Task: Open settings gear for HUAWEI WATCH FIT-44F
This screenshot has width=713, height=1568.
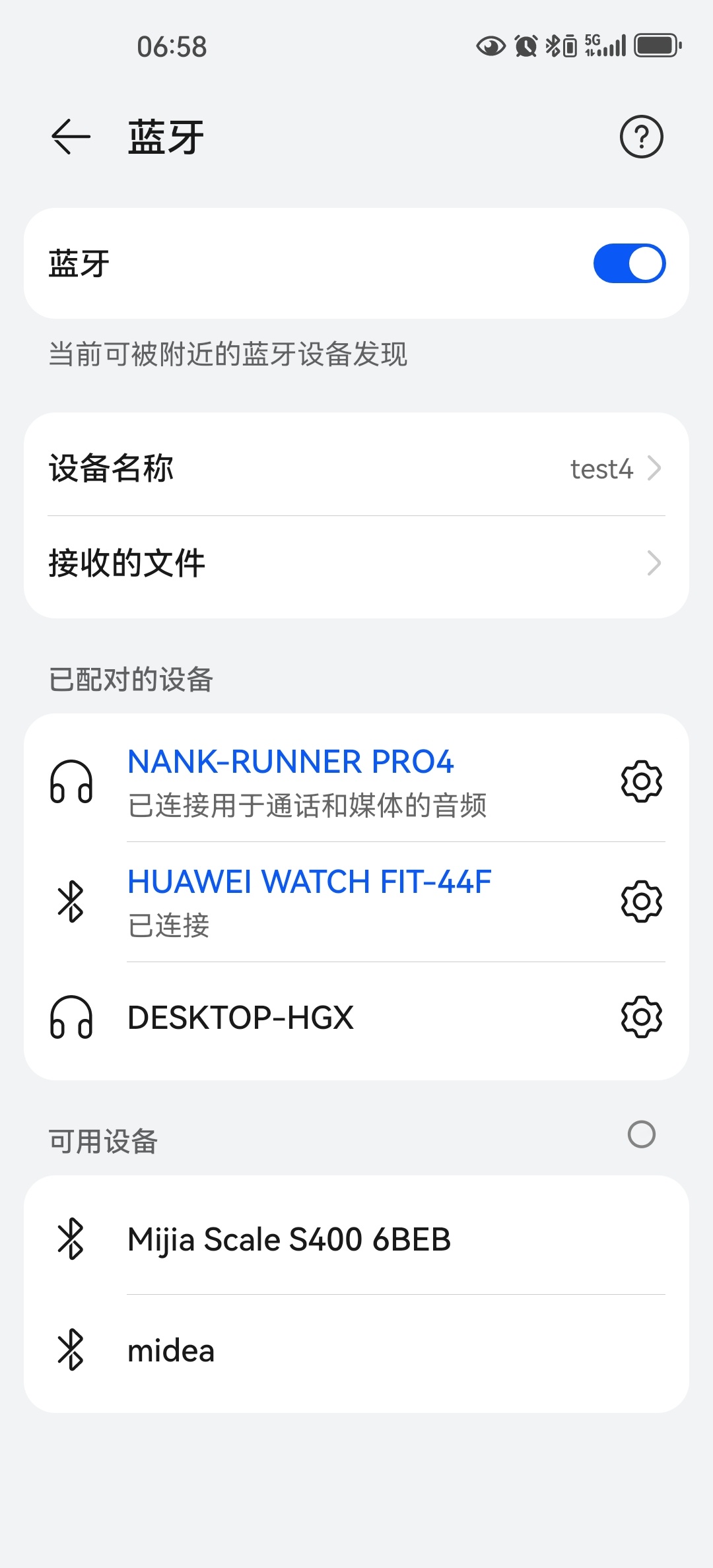Action: click(x=641, y=901)
